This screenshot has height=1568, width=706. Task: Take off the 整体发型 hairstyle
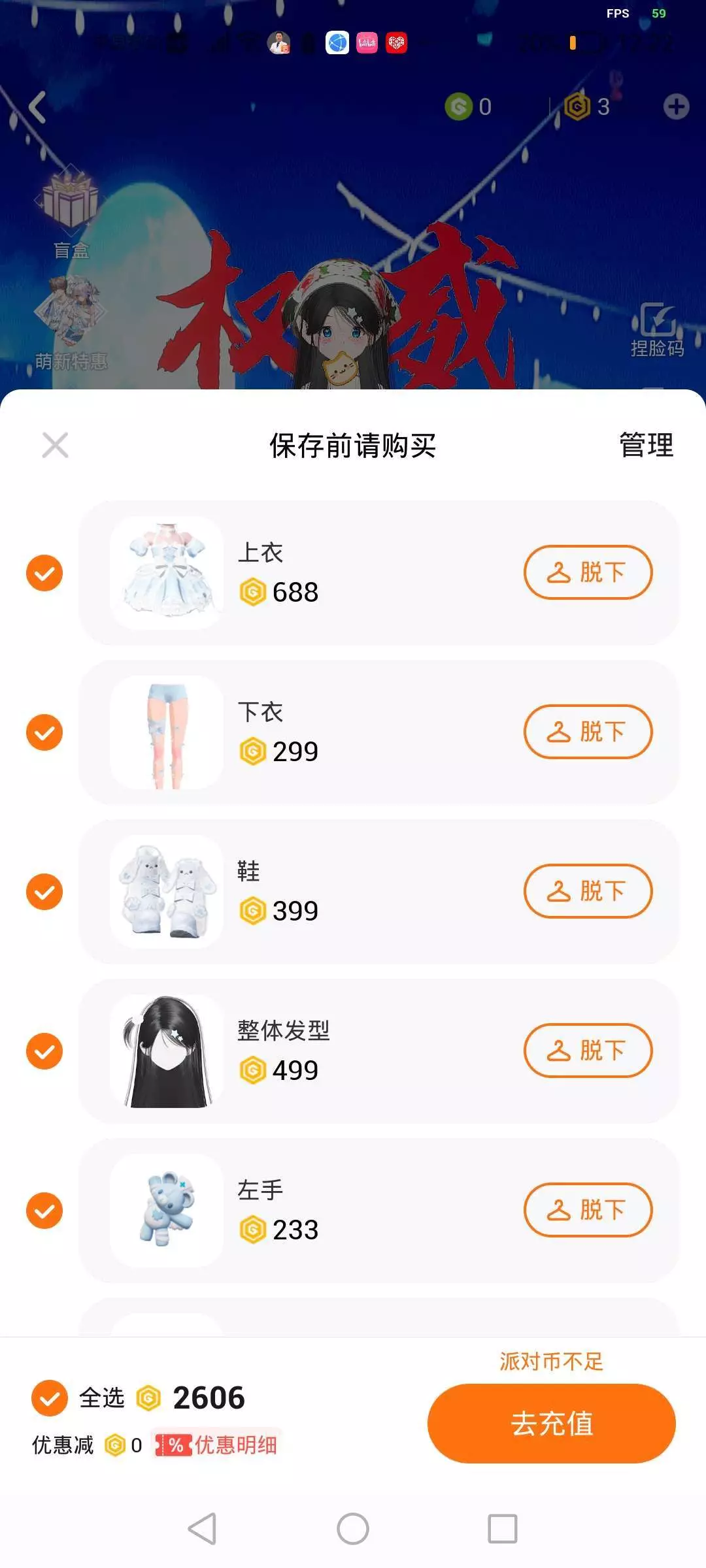pos(588,1051)
